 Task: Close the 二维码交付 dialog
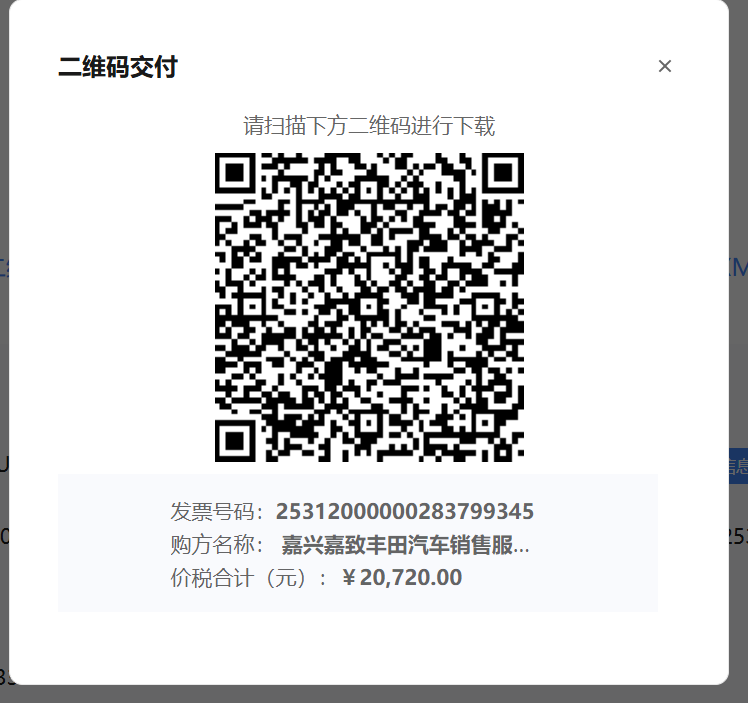(665, 66)
